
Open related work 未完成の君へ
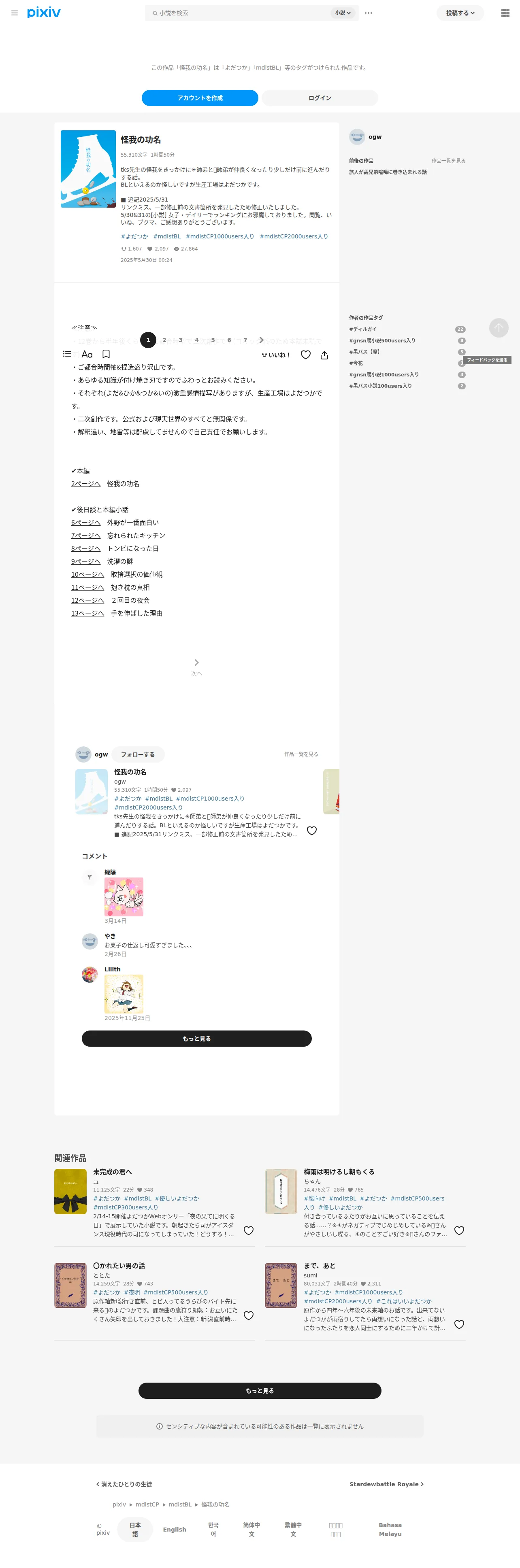[113, 1172]
